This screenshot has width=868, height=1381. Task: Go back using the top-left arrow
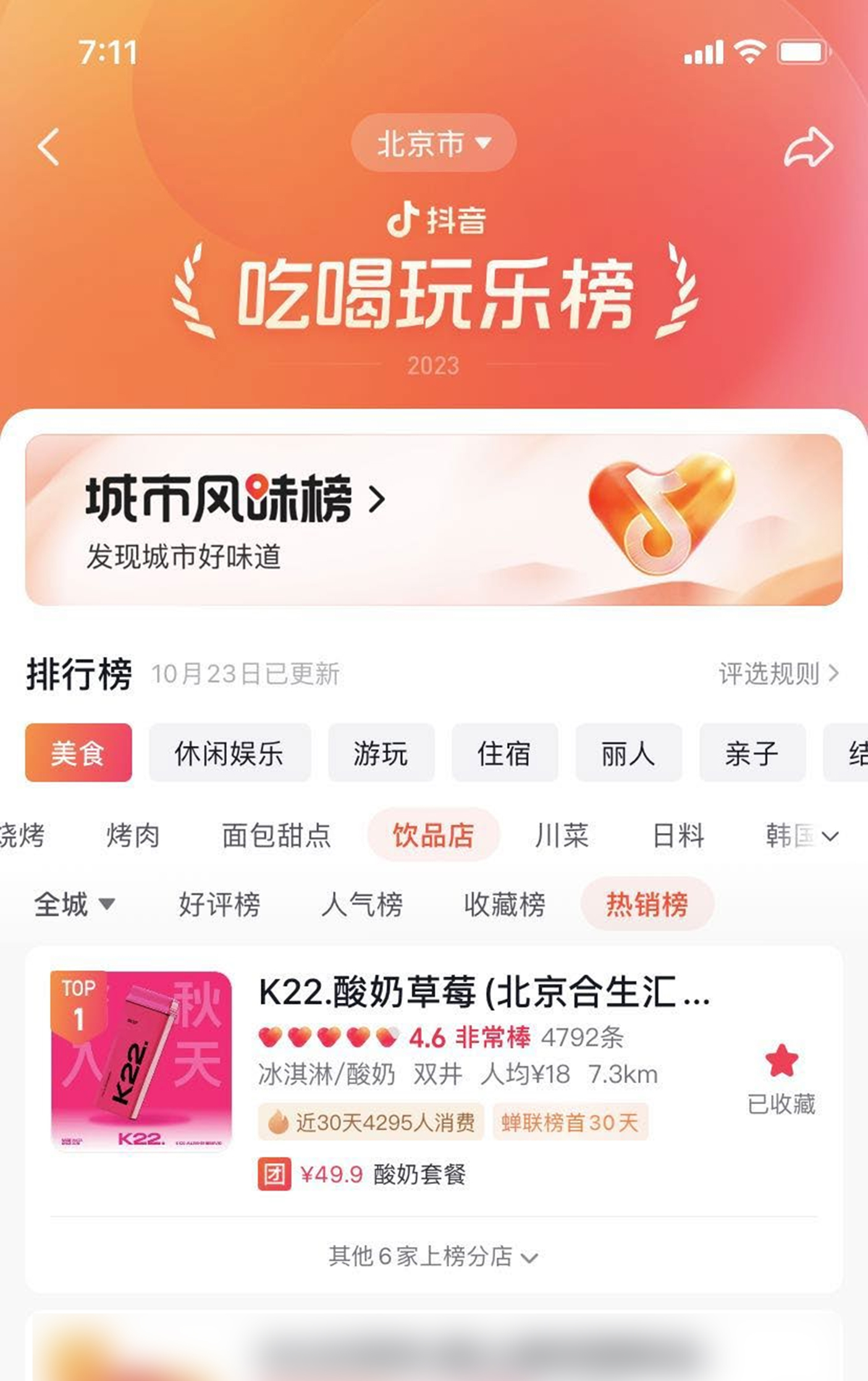(48, 147)
